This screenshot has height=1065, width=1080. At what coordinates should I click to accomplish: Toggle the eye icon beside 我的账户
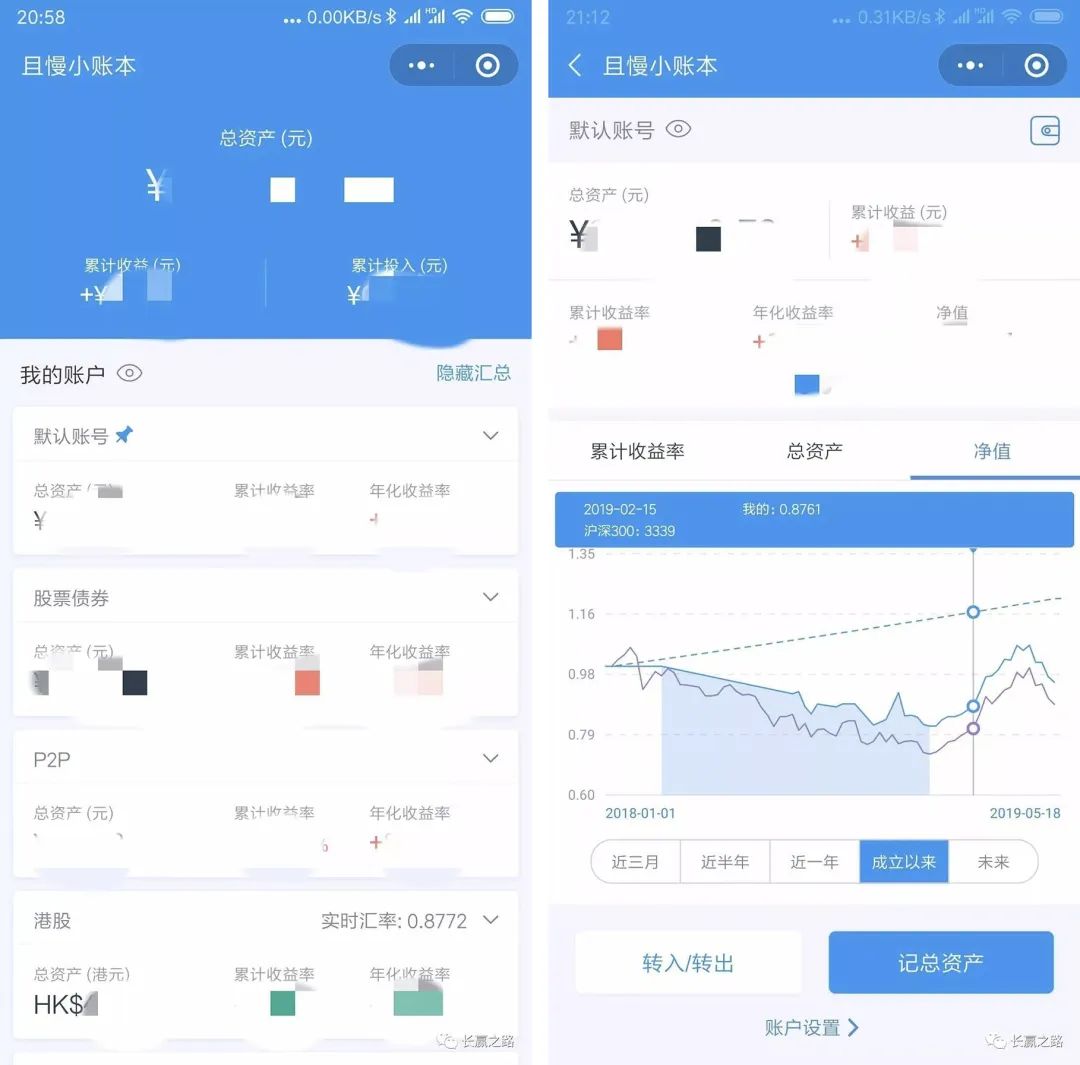pyautogui.click(x=129, y=373)
